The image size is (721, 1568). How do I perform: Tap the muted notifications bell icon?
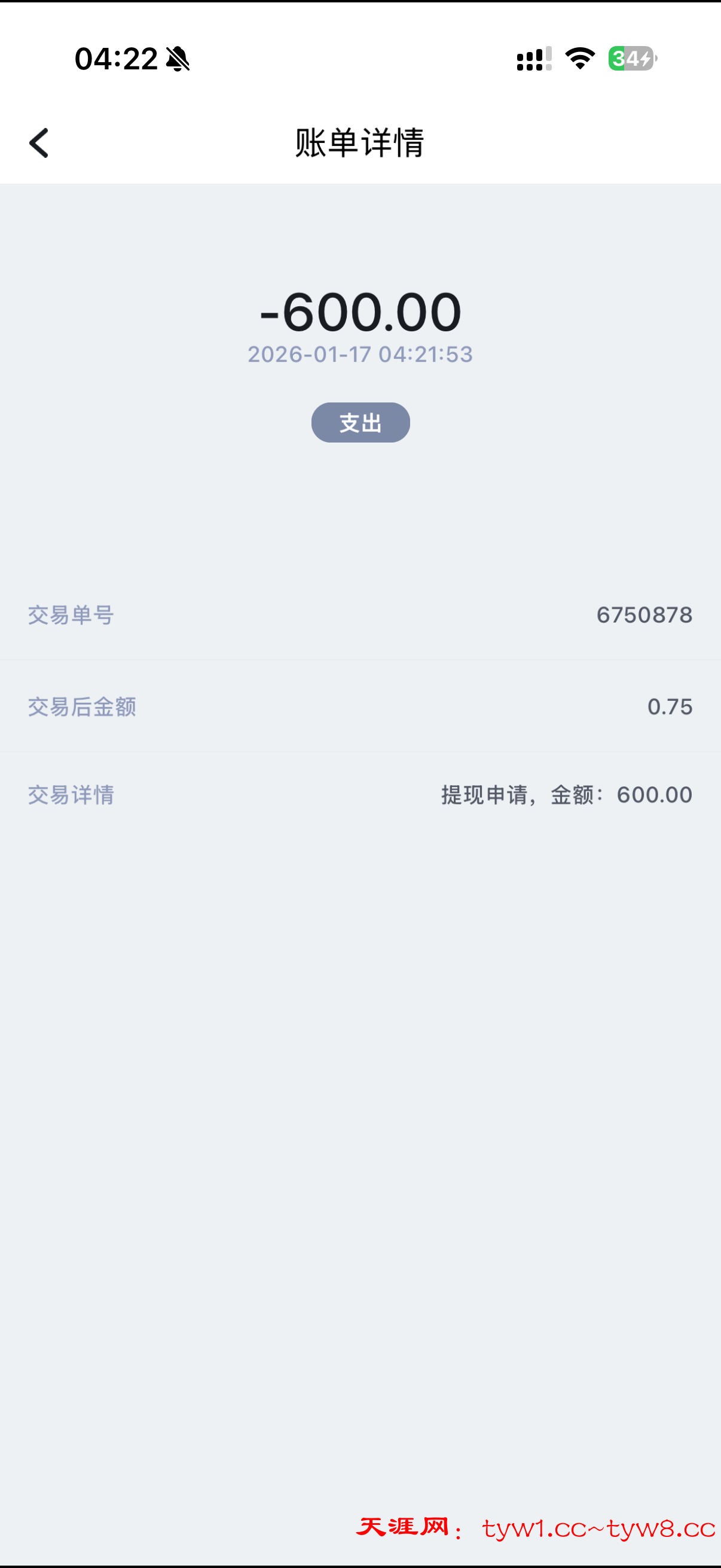[176, 59]
